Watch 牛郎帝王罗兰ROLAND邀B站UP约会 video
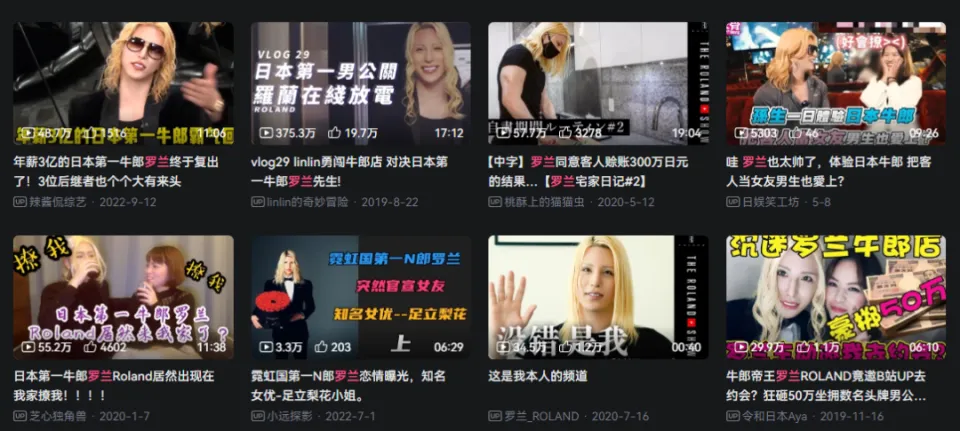 (835, 297)
